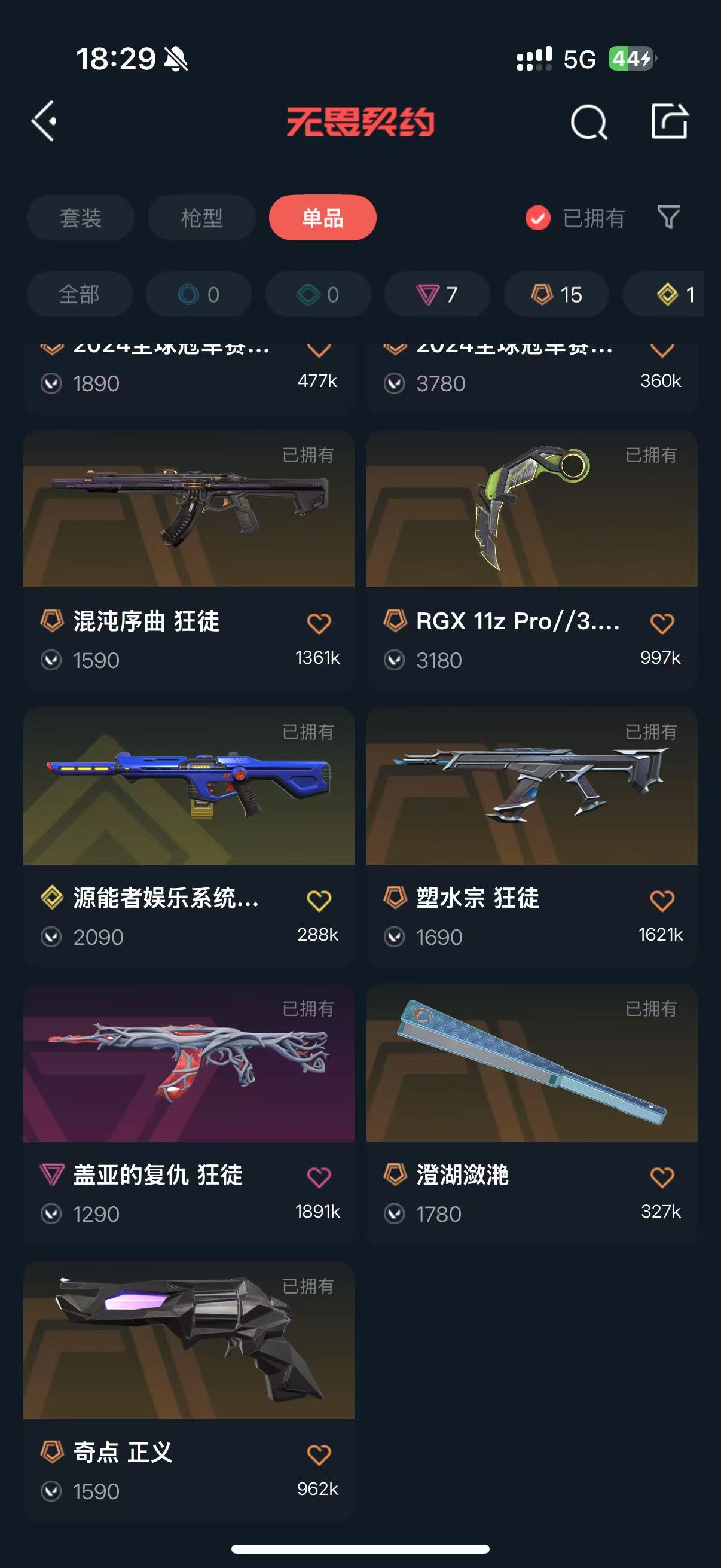Screen dimensions: 721x1568
Task: Open the search icon
Action: pyautogui.click(x=588, y=122)
